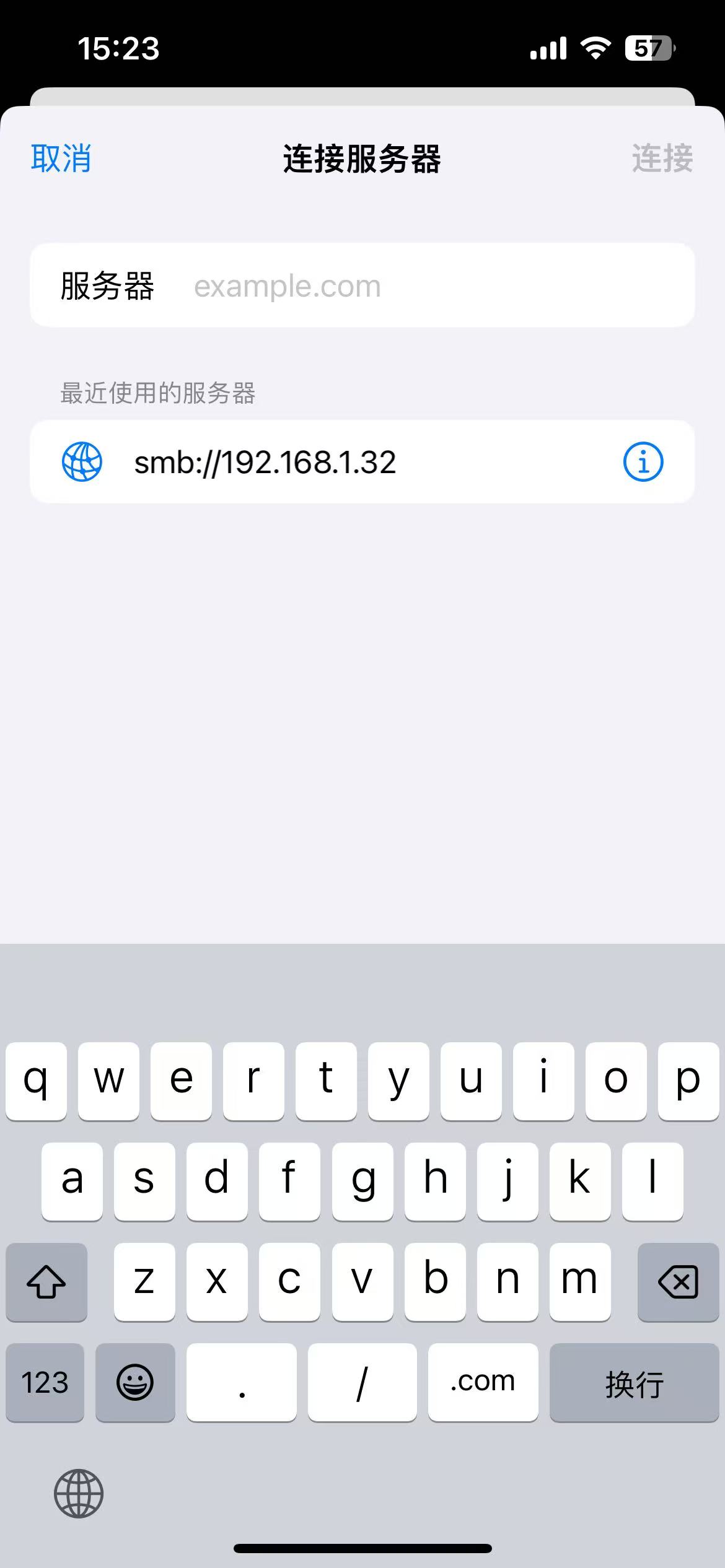This screenshot has width=725, height=1568.
Task: Open info for smb://192.168.1.32
Action: tap(643, 462)
